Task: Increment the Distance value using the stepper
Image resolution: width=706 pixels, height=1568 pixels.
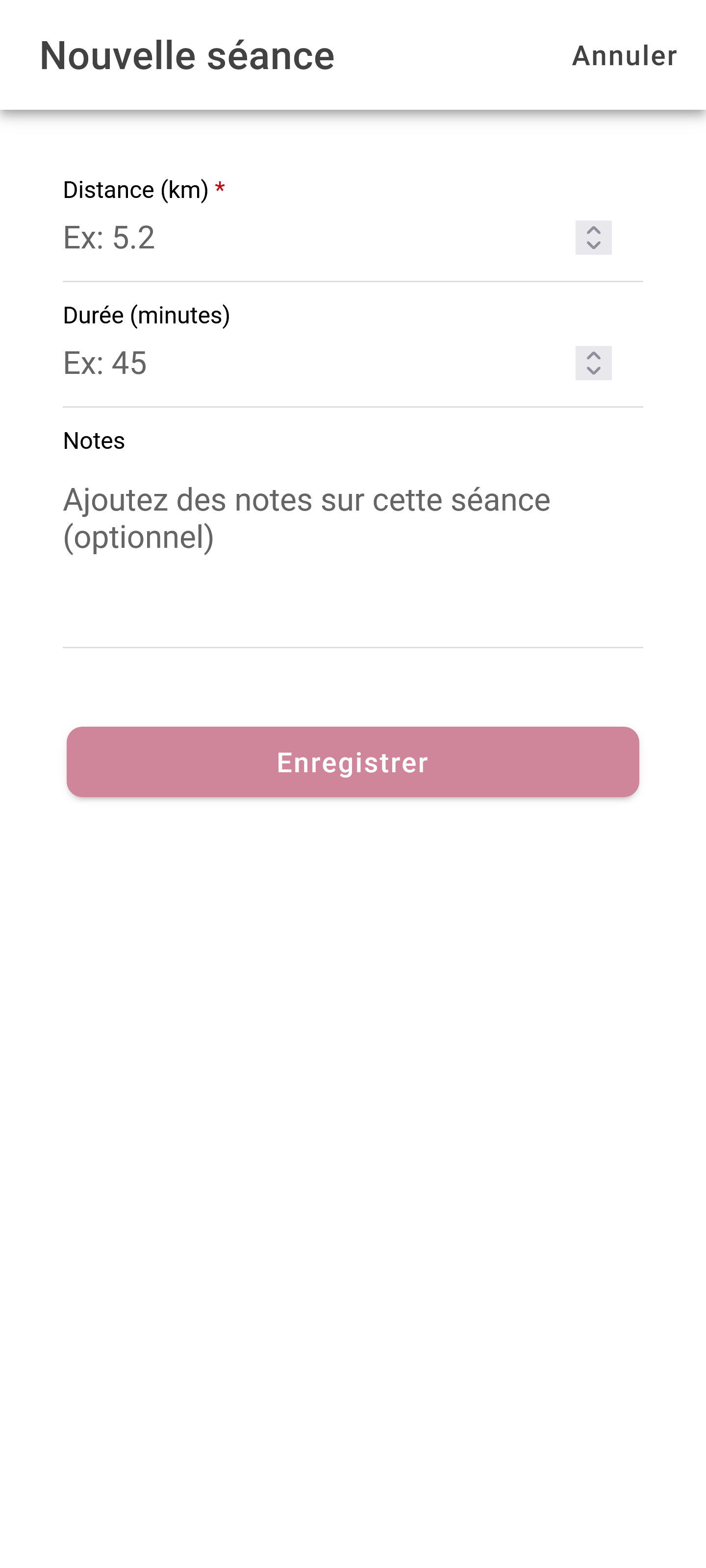Action: 593,231
